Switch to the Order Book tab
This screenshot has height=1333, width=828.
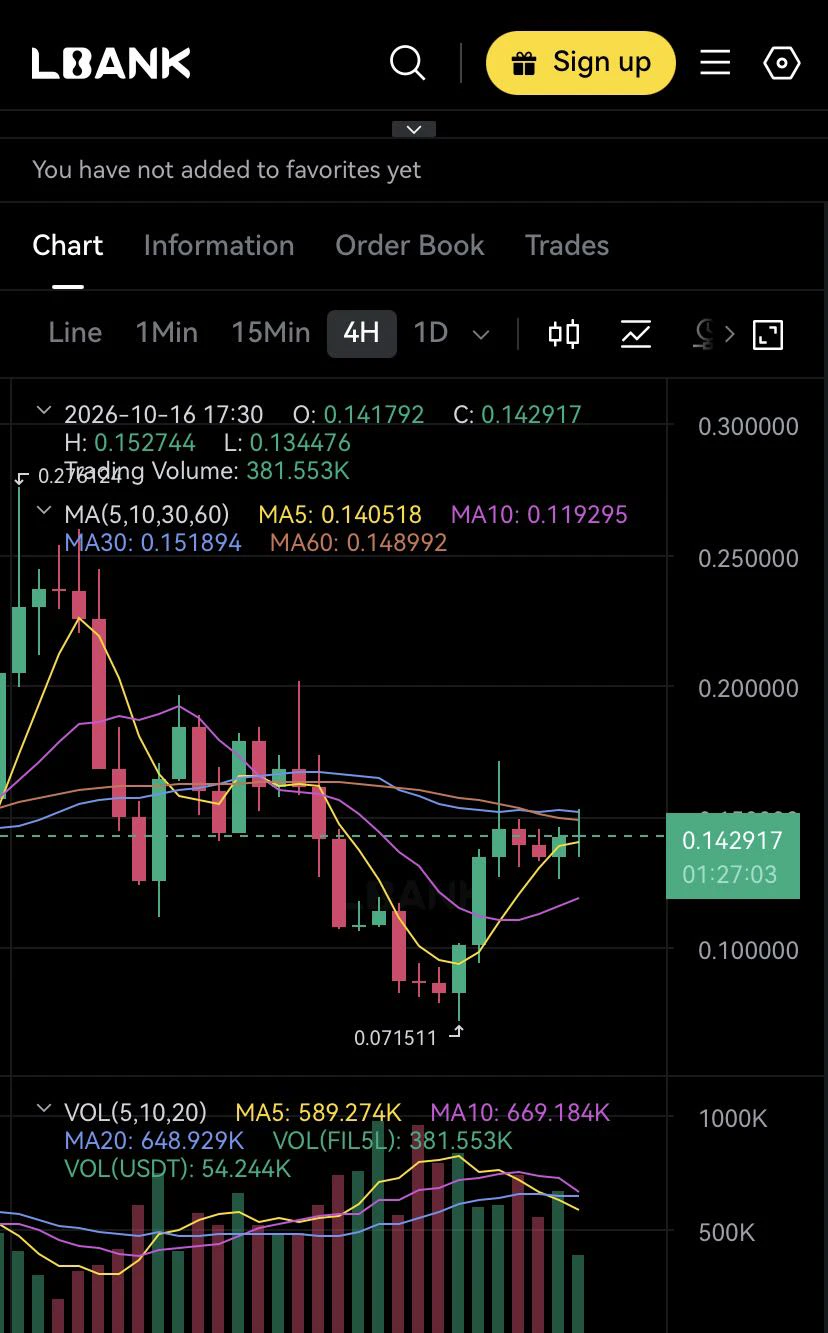click(410, 245)
